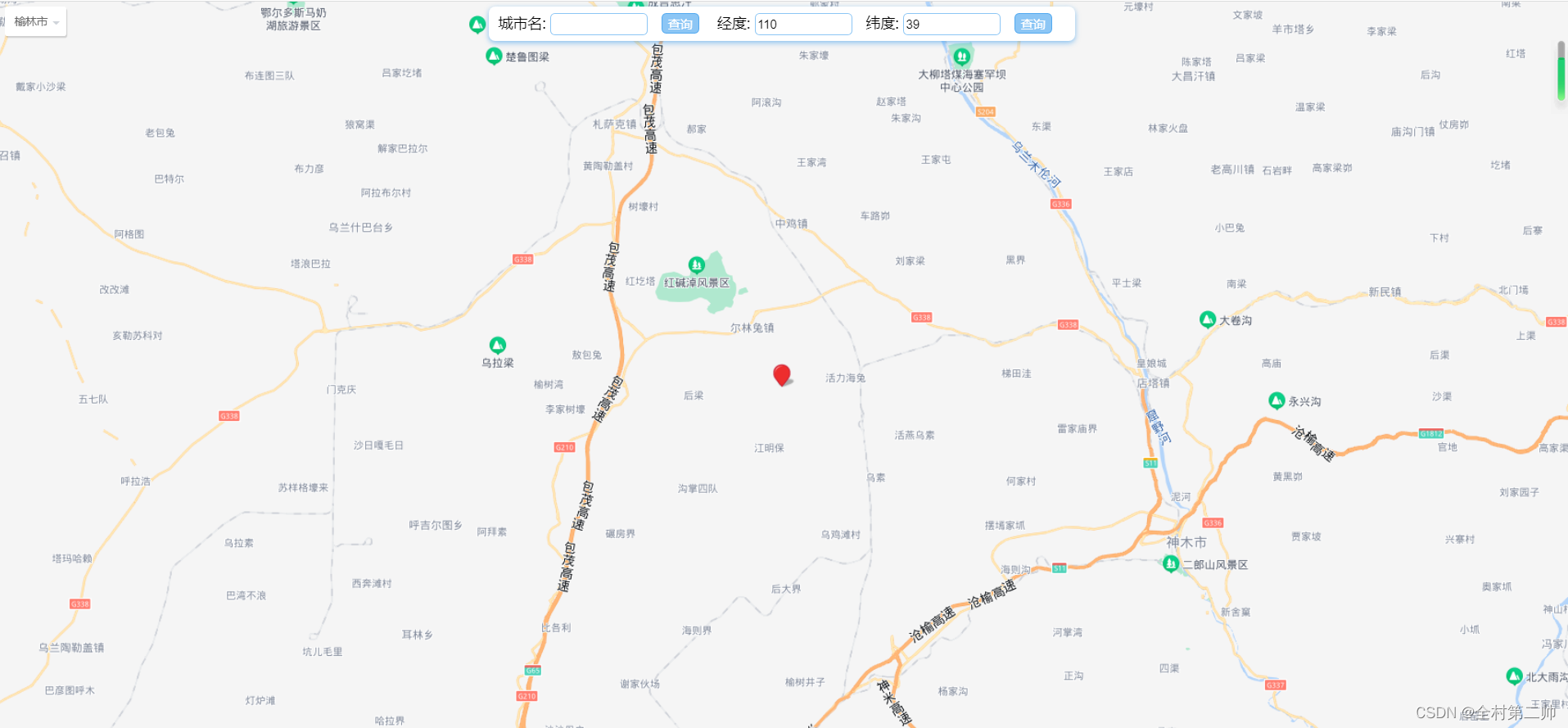The image size is (1568, 728).
Task: Open the 大卷沟 map marker
Action: point(1207,319)
